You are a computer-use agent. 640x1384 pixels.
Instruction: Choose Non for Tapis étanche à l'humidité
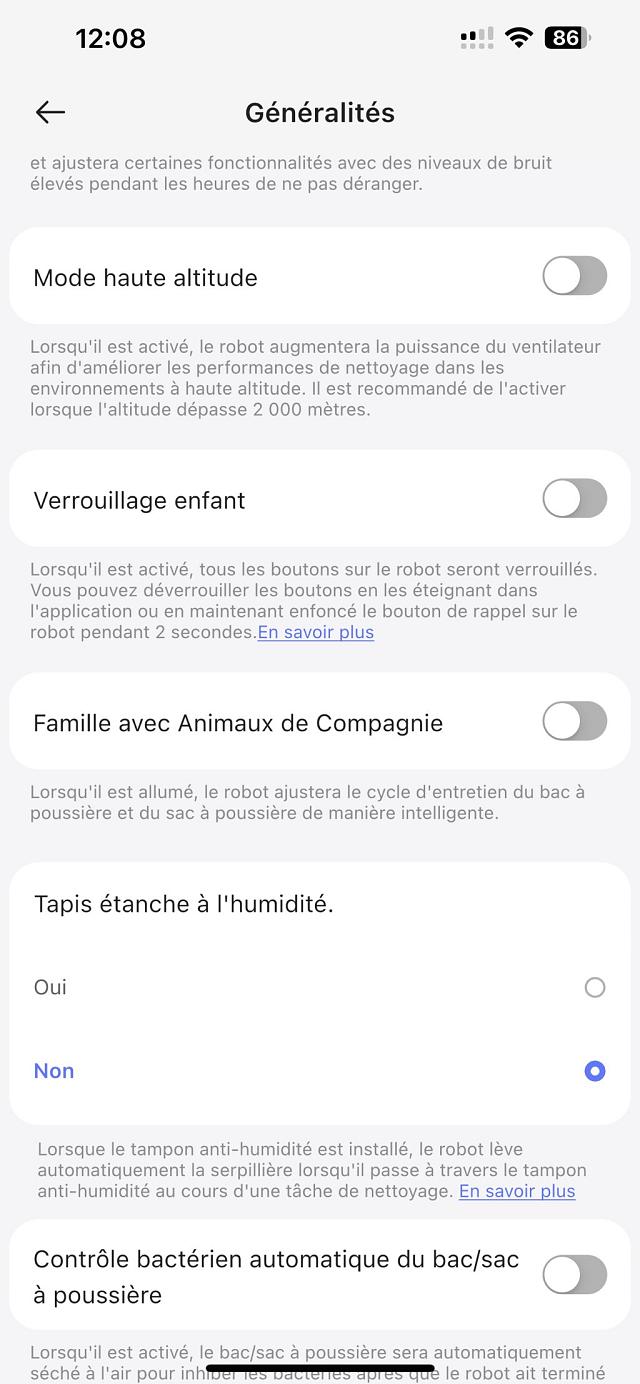[594, 1072]
